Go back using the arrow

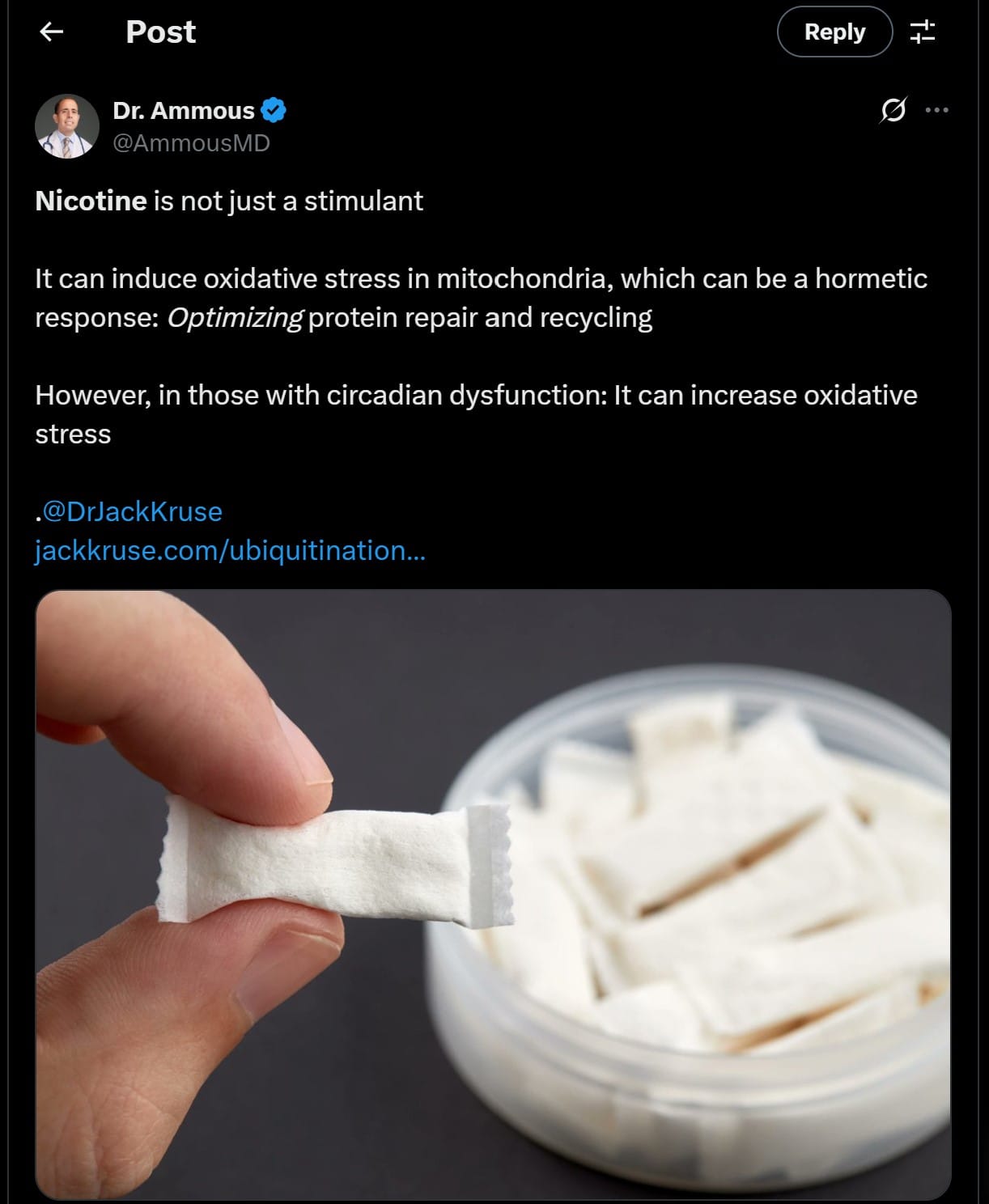pos(52,32)
